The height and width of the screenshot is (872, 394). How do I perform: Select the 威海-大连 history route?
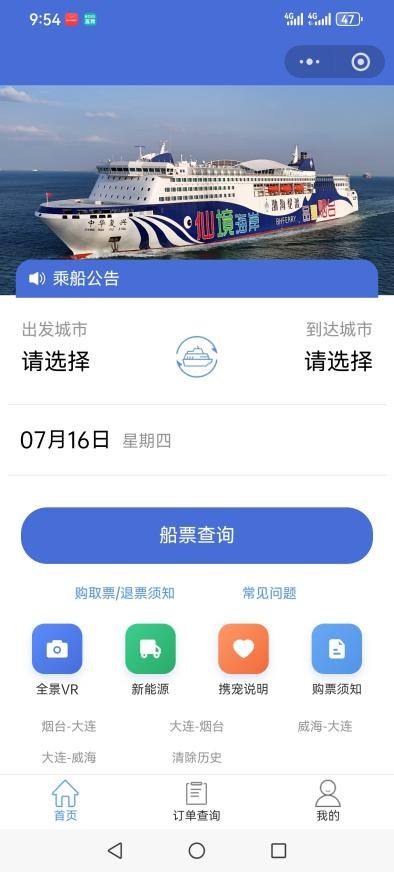click(325, 726)
